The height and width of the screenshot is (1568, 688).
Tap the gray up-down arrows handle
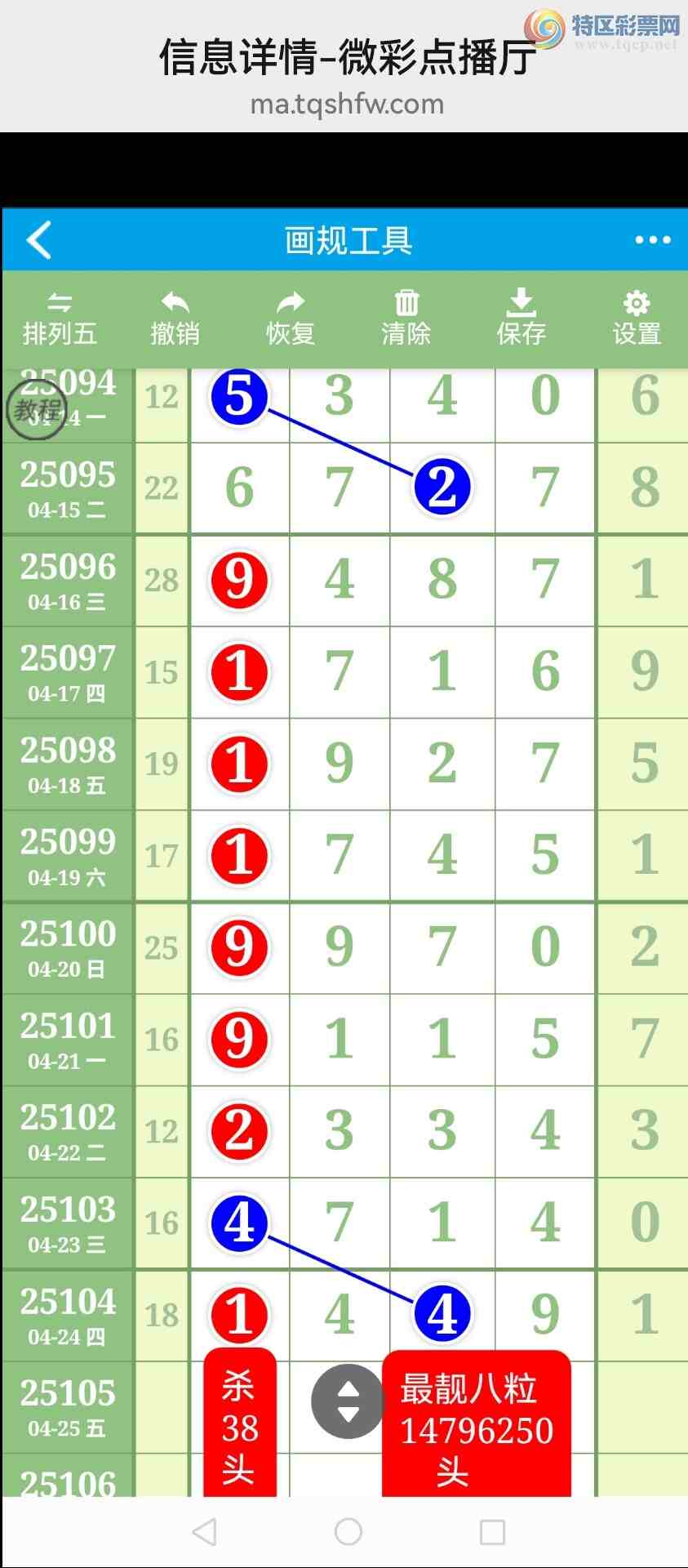348,1401
